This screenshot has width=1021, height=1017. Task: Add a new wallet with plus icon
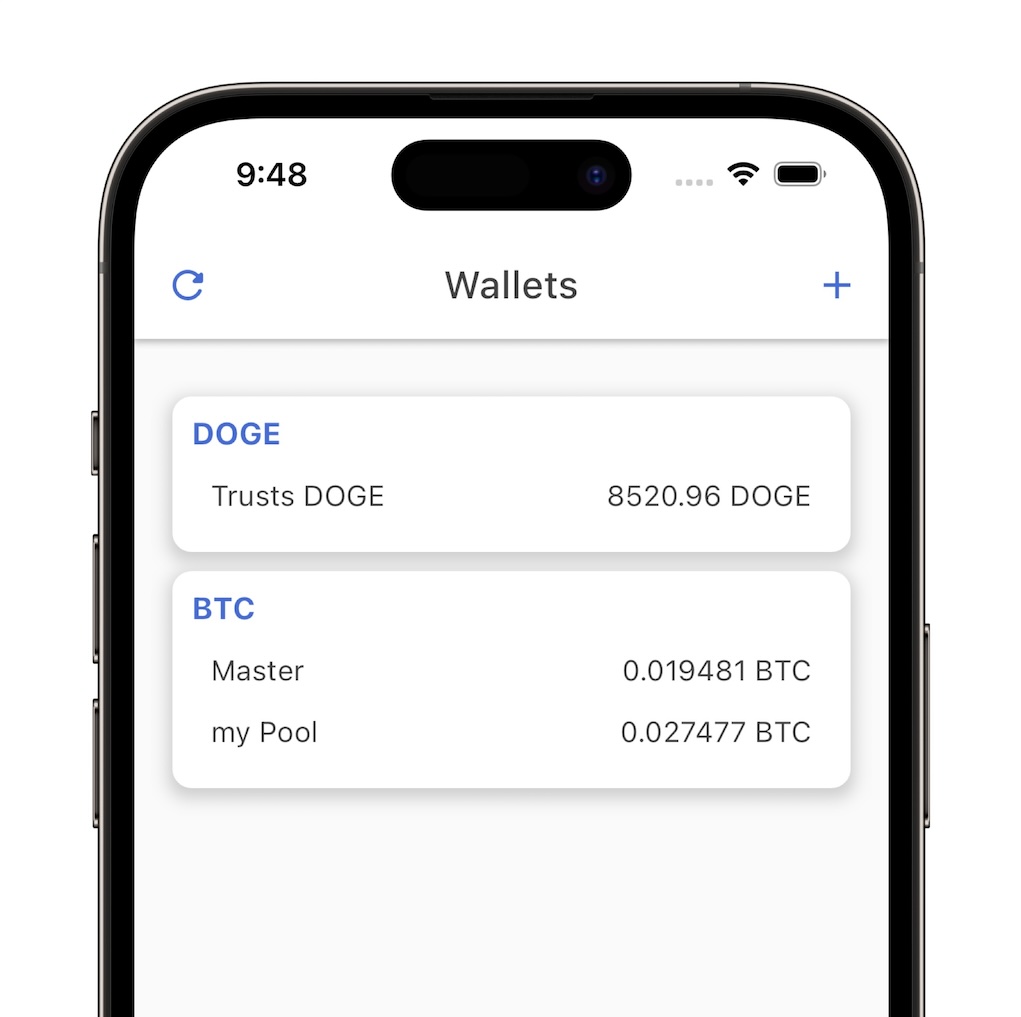[x=836, y=286]
